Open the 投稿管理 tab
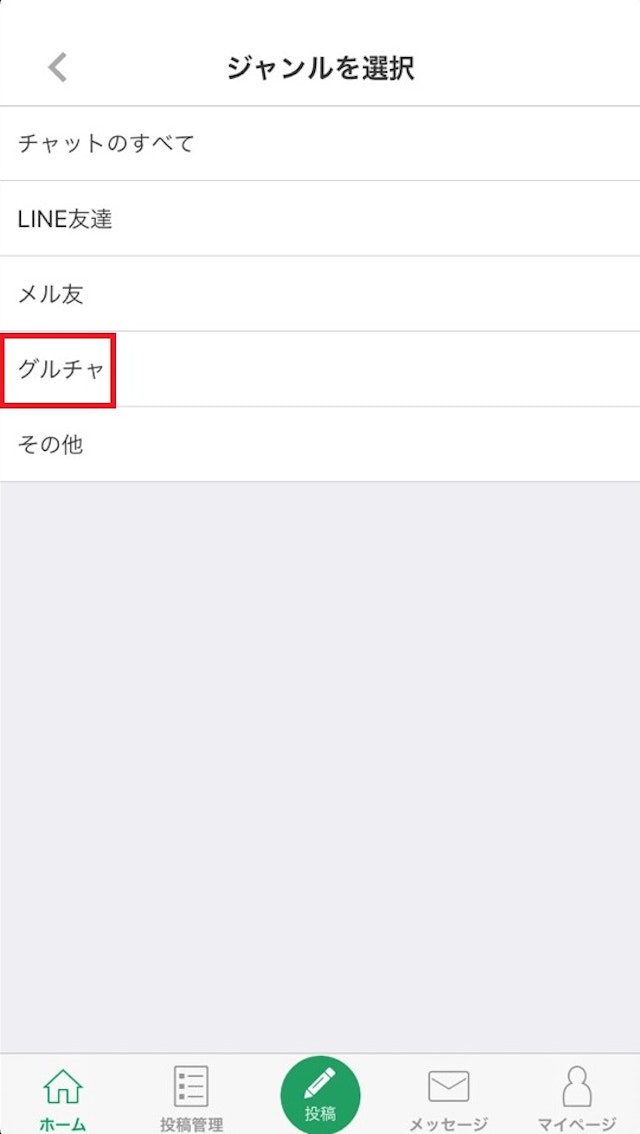Image resolution: width=640 pixels, height=1134 pixels. [191, 1097]
